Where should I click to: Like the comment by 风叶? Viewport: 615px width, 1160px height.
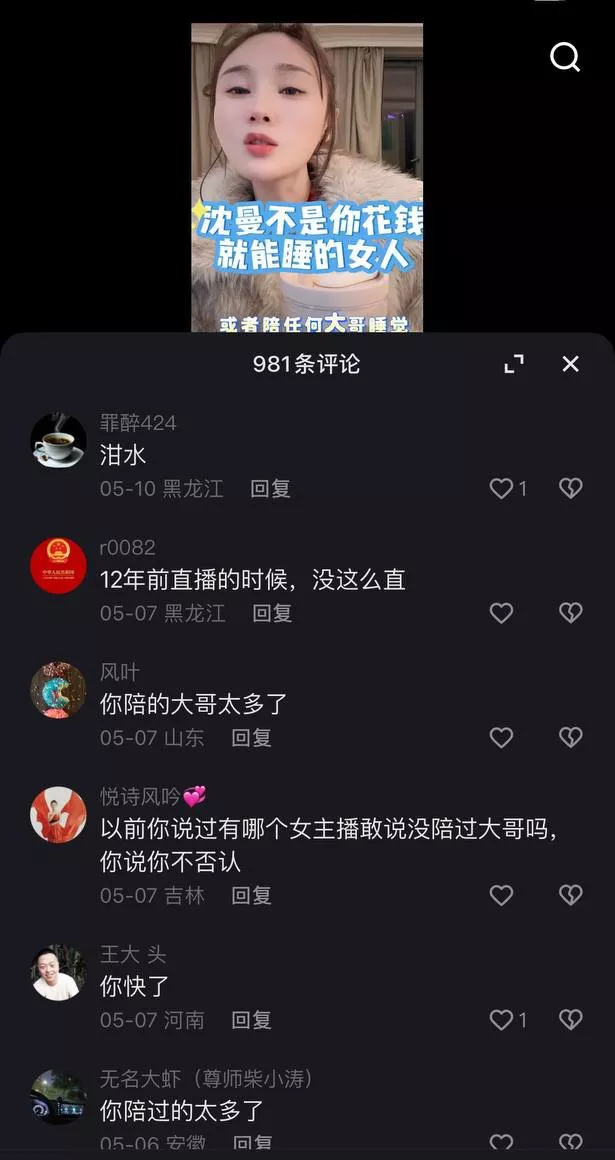(x=501, y=737)
